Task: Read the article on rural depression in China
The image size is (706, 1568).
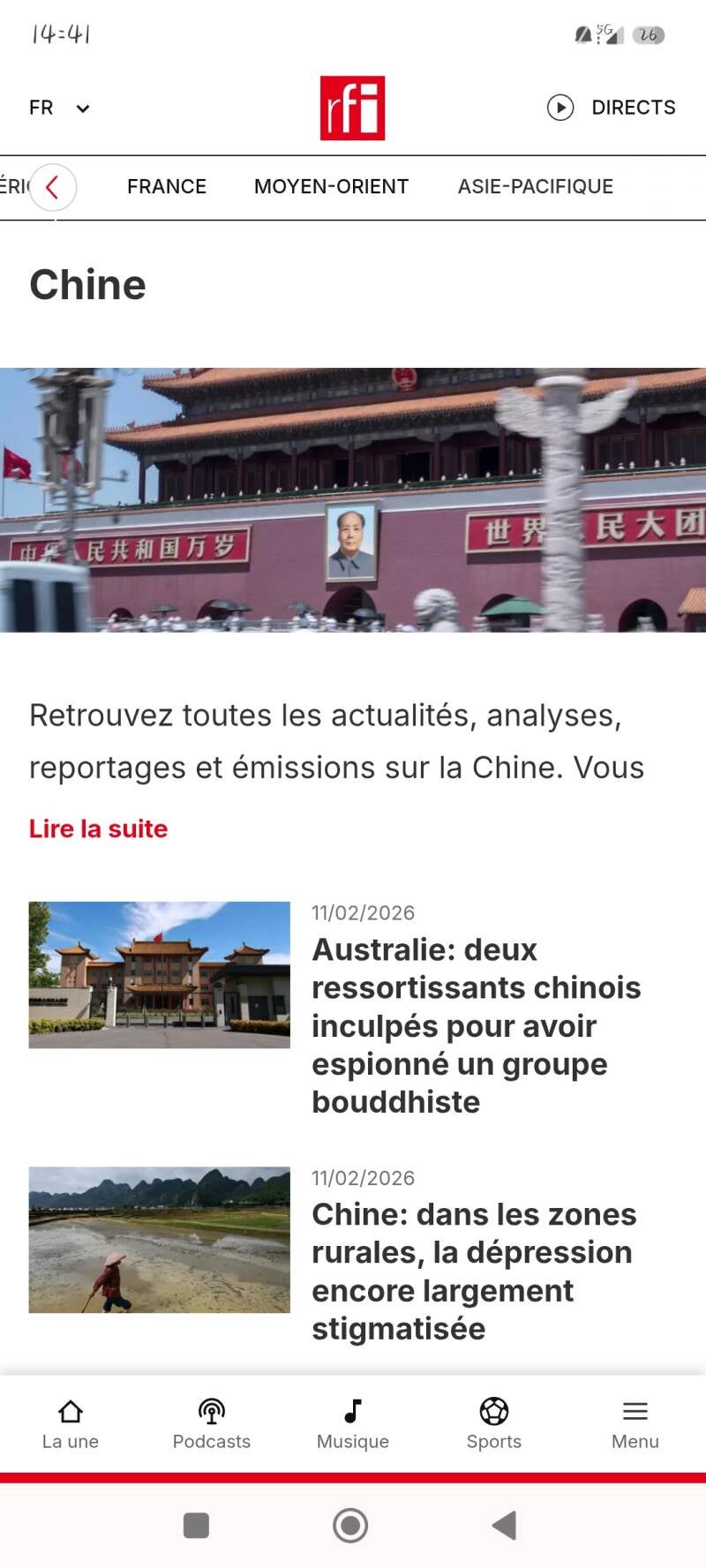Action: coord(474,1271)
